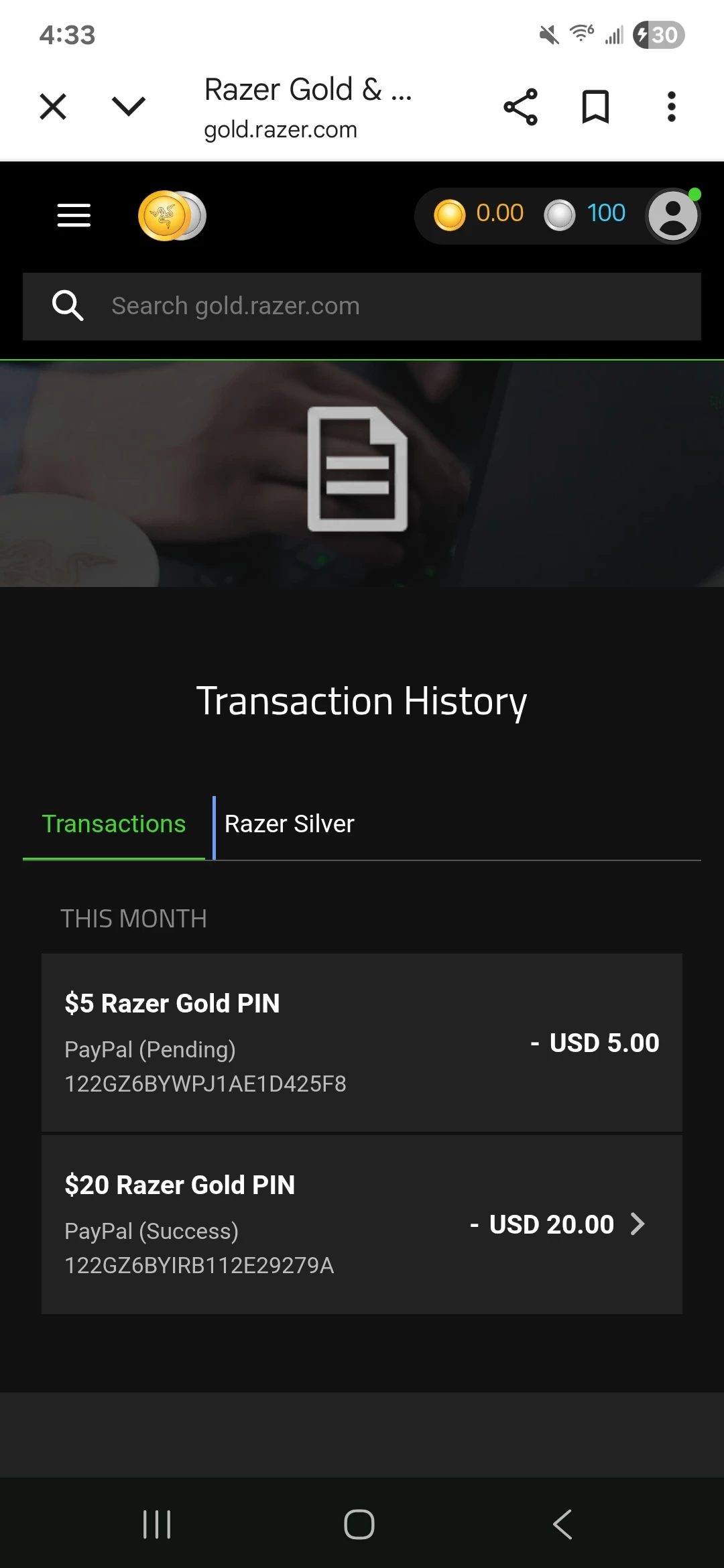The width and height of the screenshot is (724, 1568).
Task: Bookmark the current page
Action: (595, 107)
